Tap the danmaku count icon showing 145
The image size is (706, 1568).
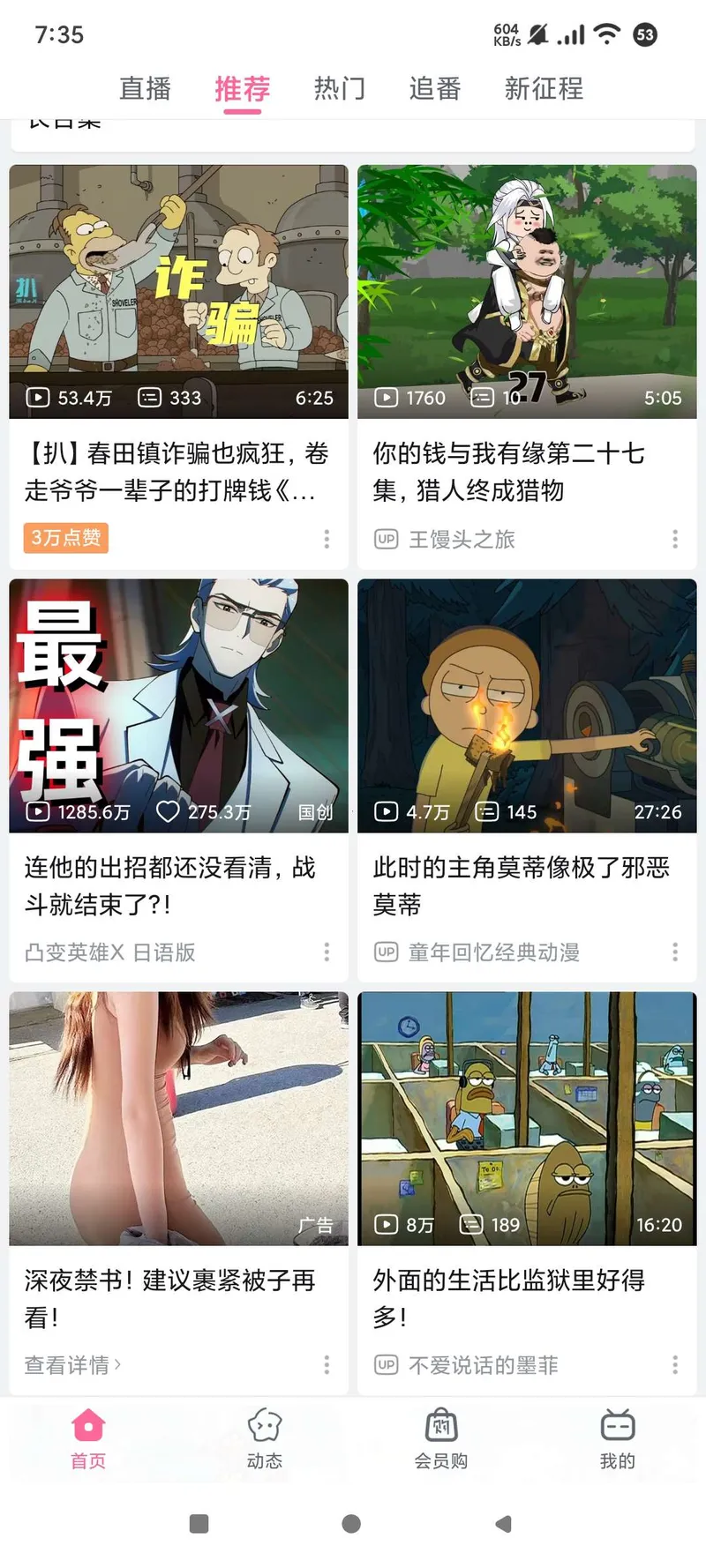point(485,811)
